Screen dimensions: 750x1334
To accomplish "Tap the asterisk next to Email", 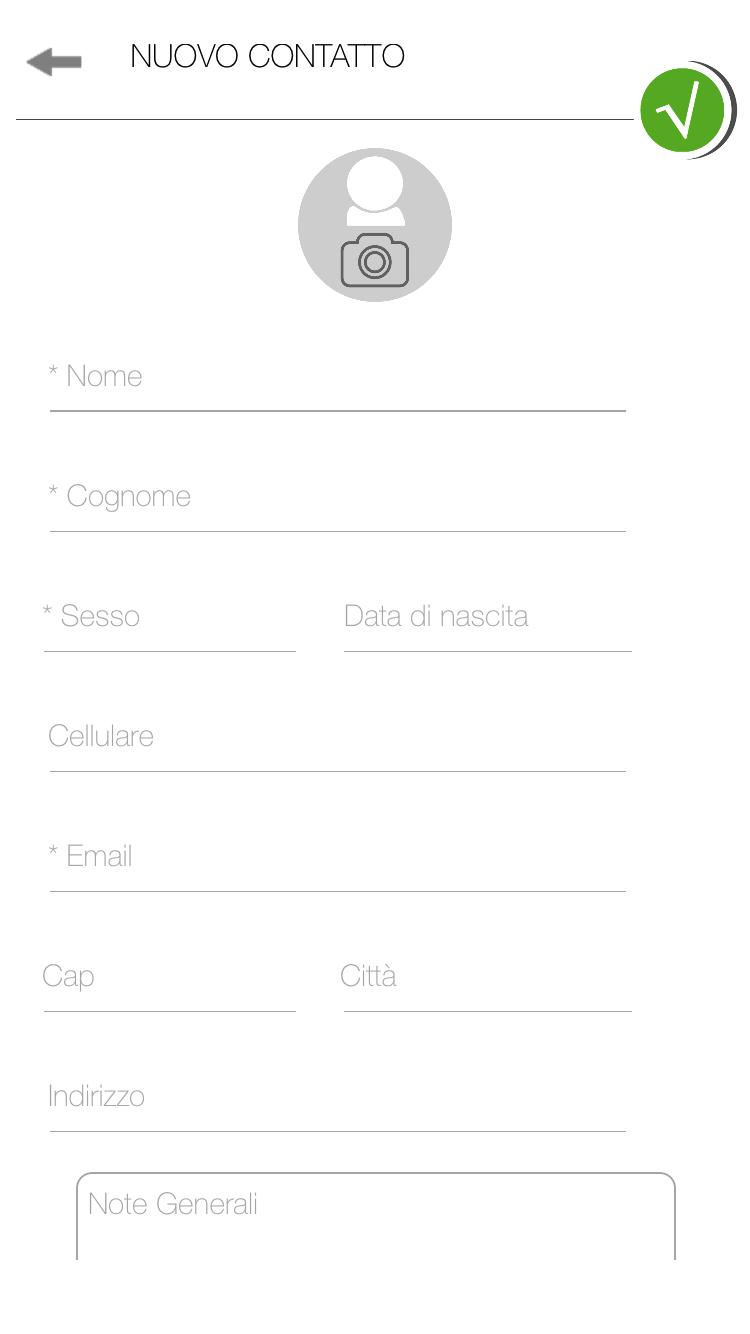I will 53,853.
